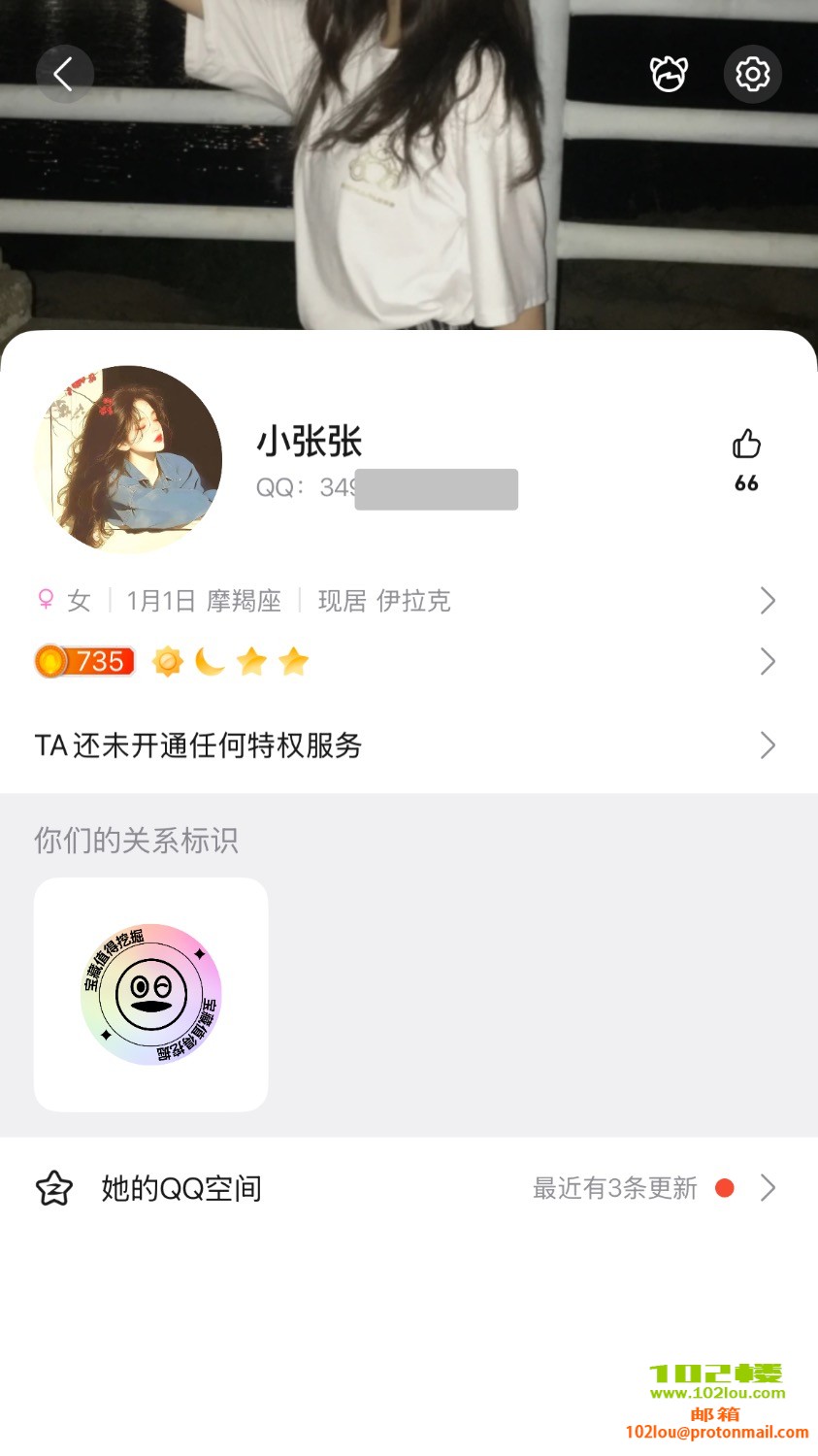This screenshot has height=1456, width=818.
Task: View 小张张's profile avatar
Action: click(x=128, y=459)
